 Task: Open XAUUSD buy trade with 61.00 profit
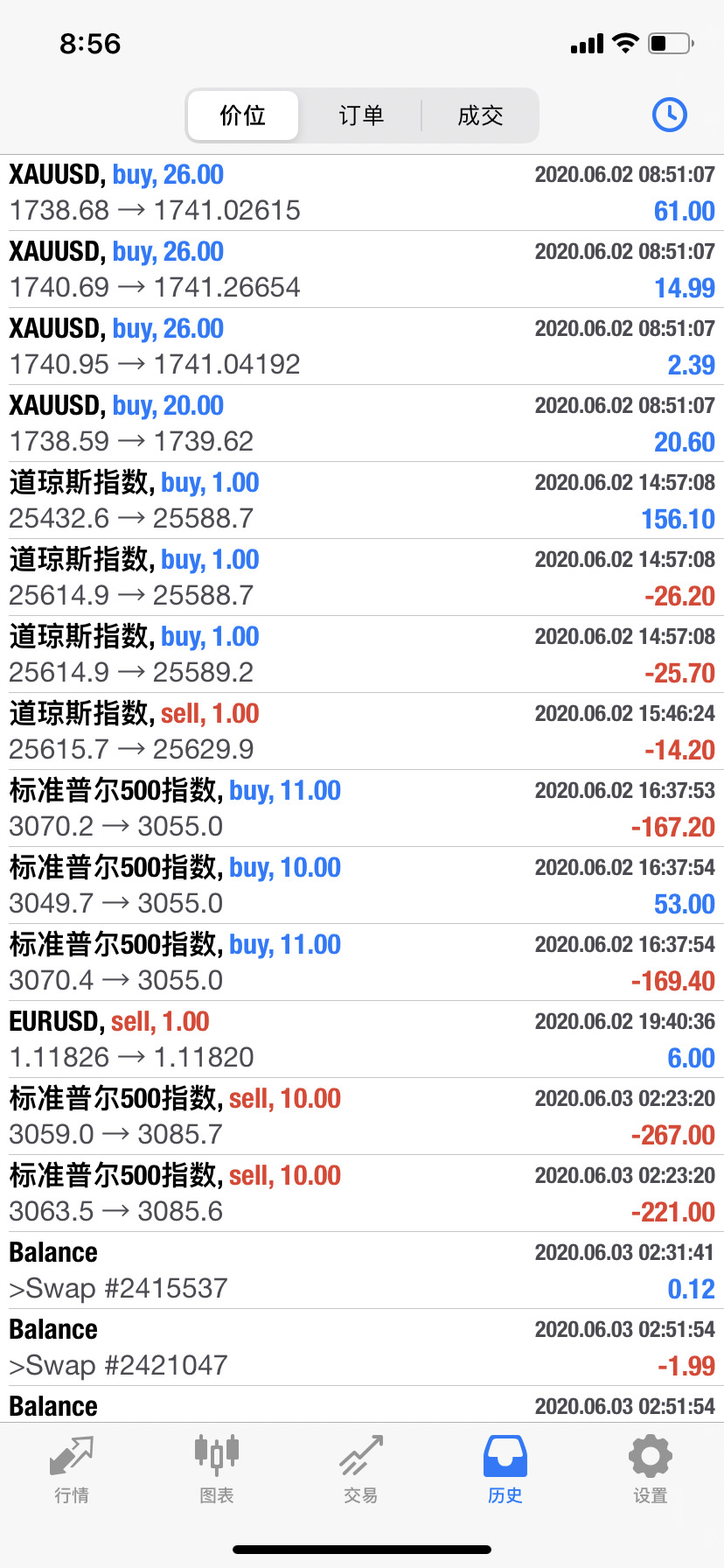point(362,192)
